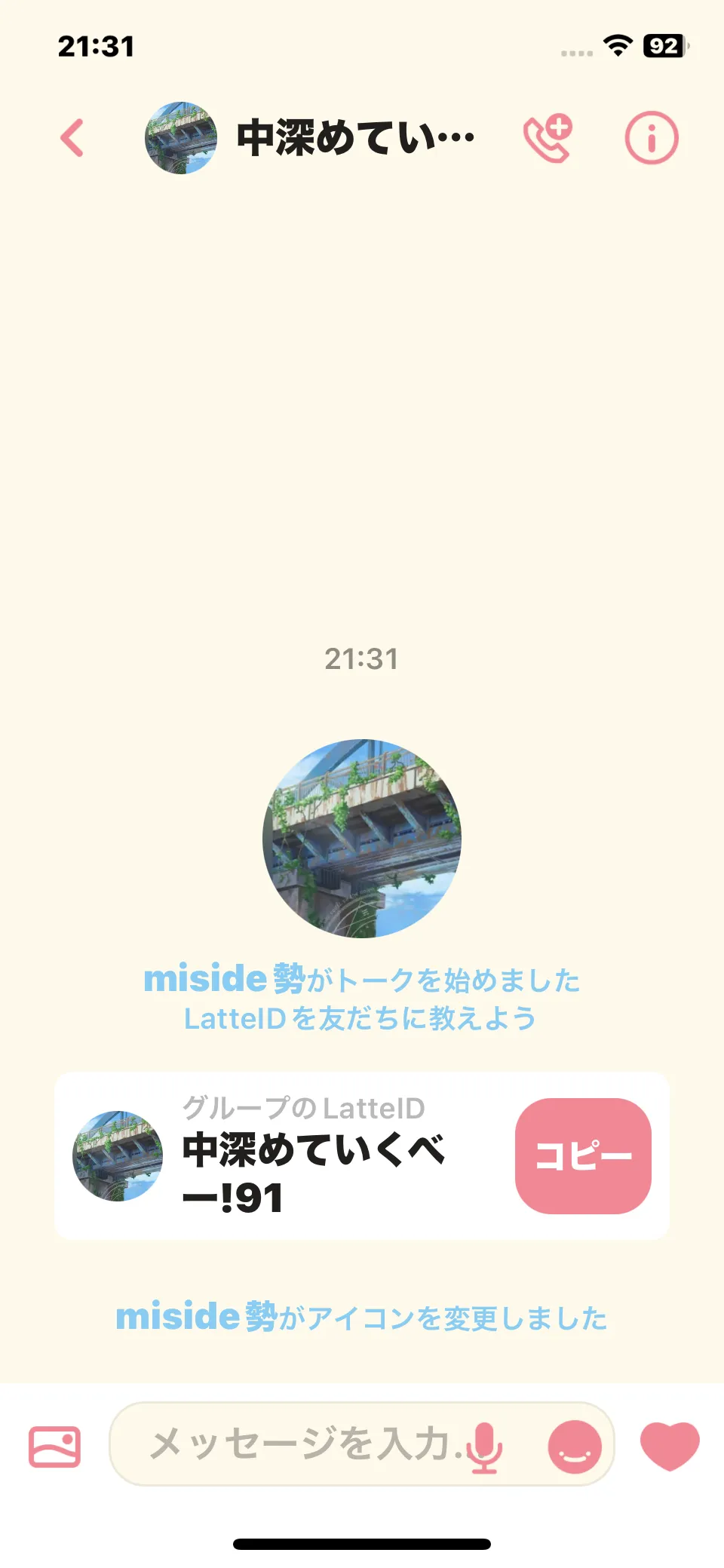
Task: Focus the メッセージを入力 text field
Action: click(x=302, y=1444)
